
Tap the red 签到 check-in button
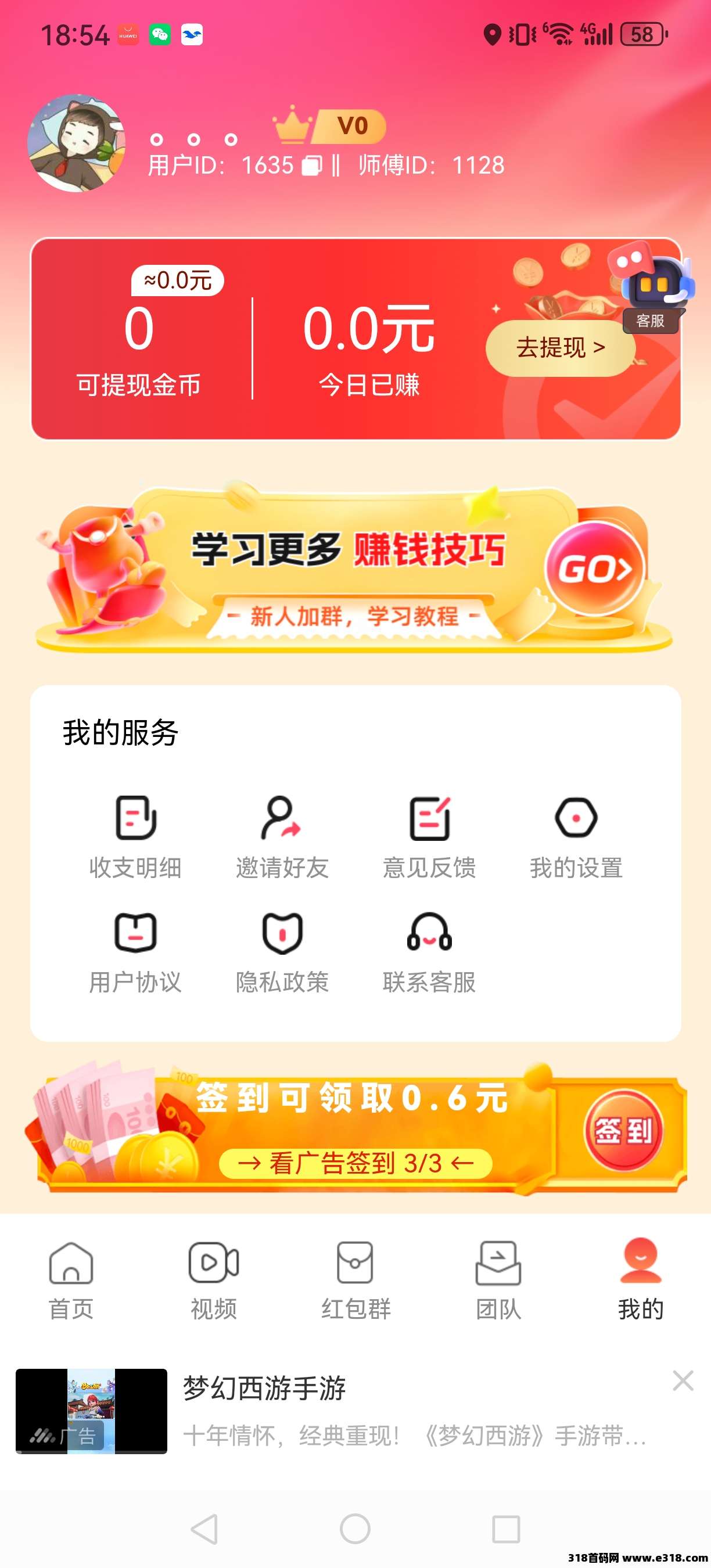[623, 1131]
